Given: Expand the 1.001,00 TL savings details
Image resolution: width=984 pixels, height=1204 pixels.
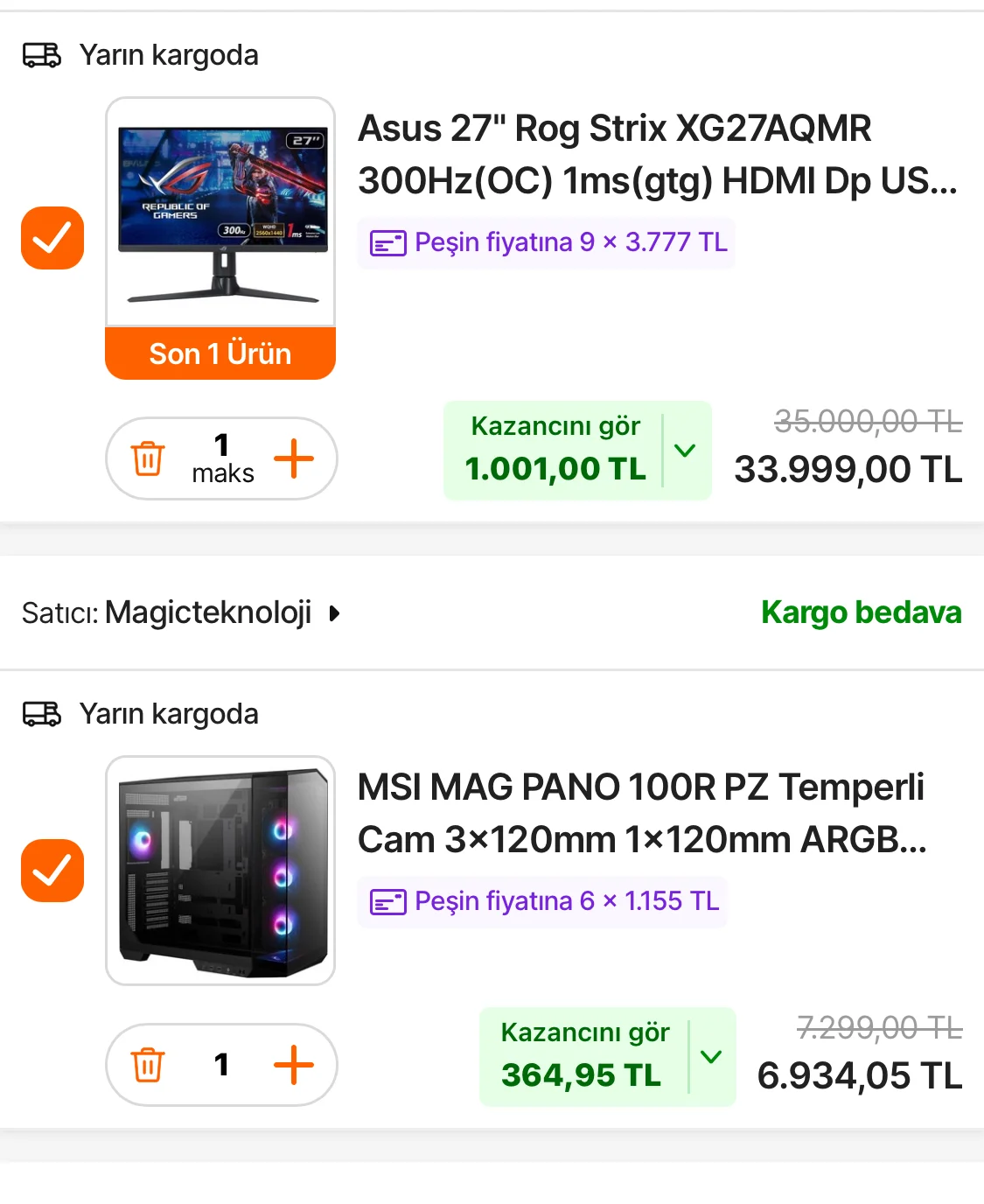Looking at the screenshot, I should pyautogui.click(x=686, y=451).
